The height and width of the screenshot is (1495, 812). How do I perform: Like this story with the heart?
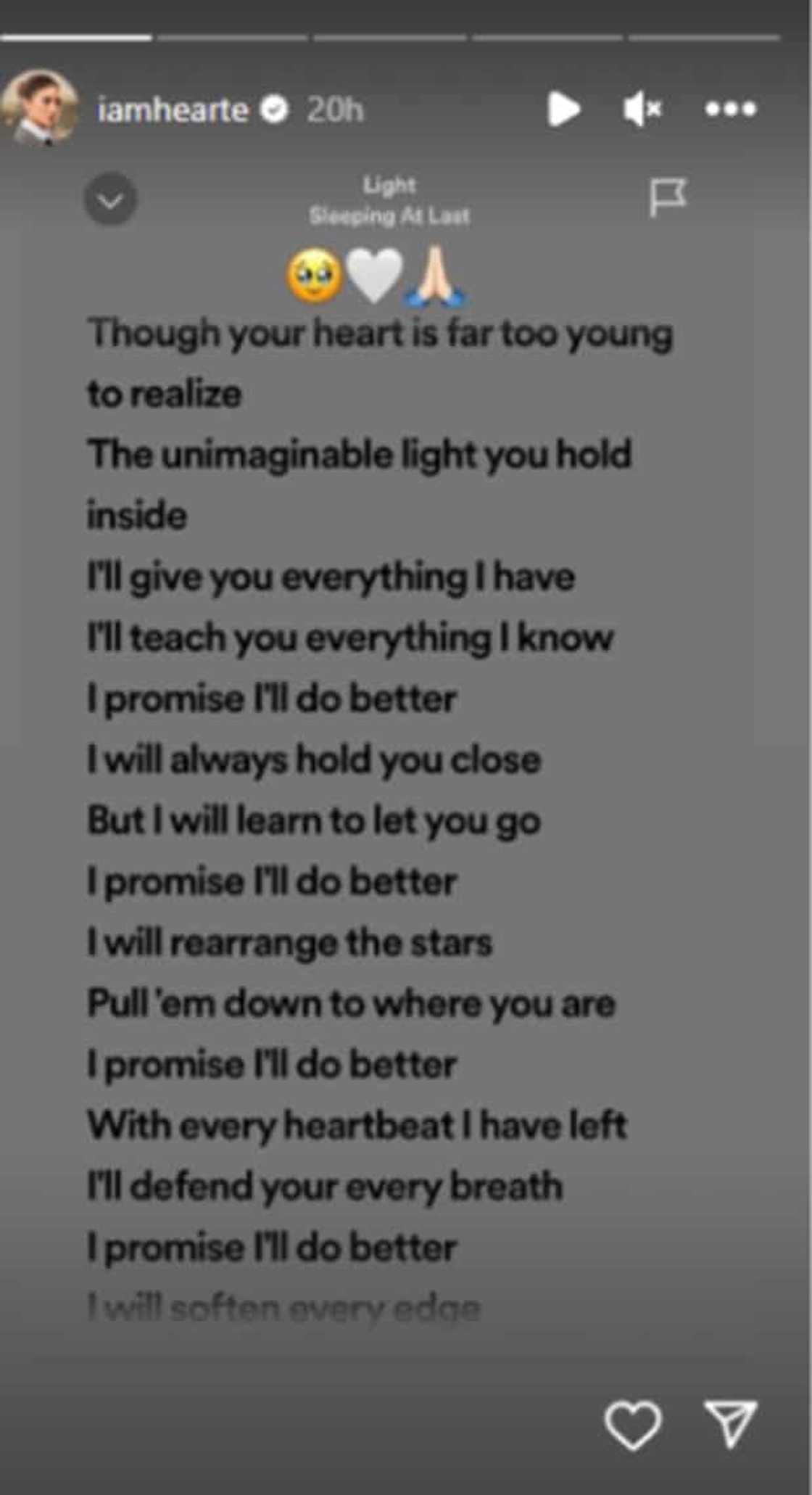[x=633, y=1425]
